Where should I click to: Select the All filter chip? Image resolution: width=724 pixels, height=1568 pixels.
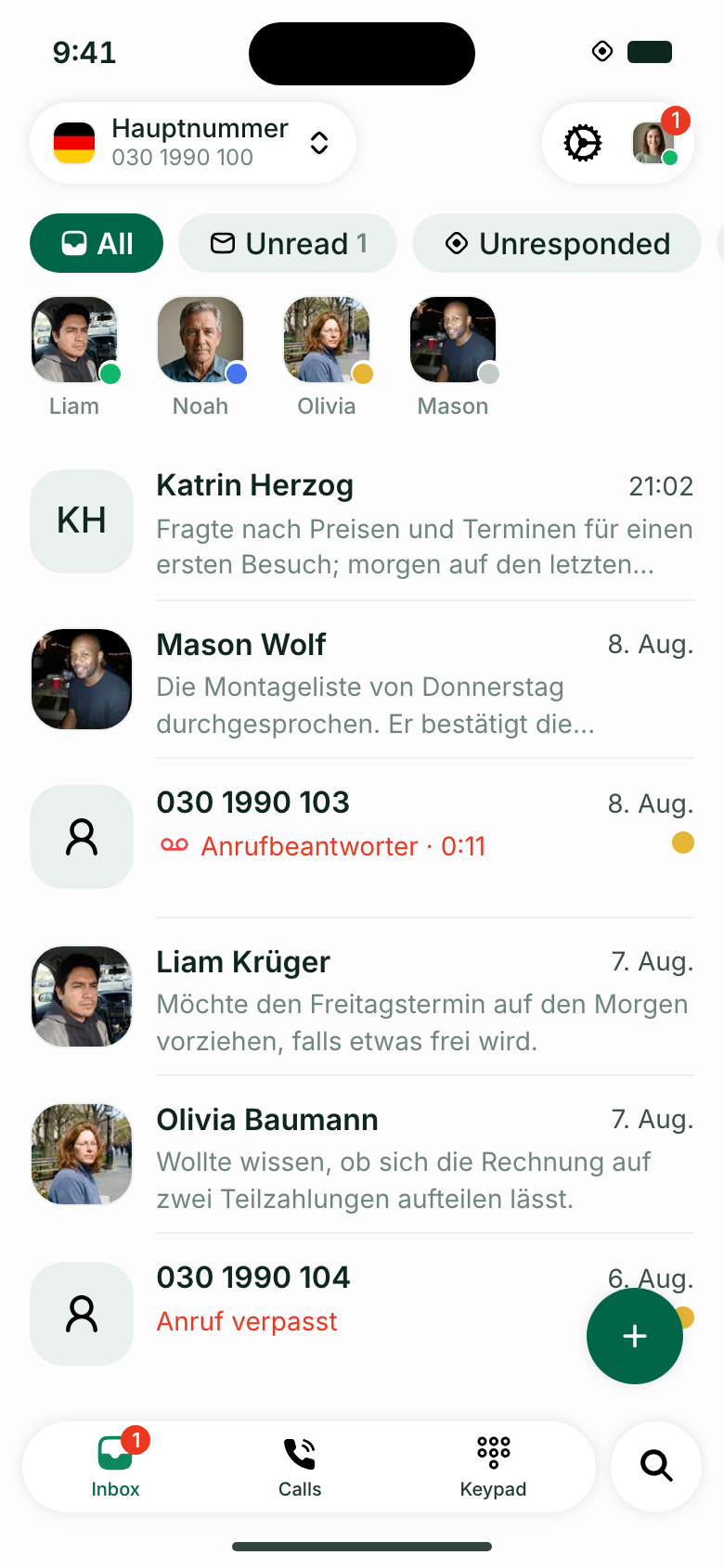[97, 243]
